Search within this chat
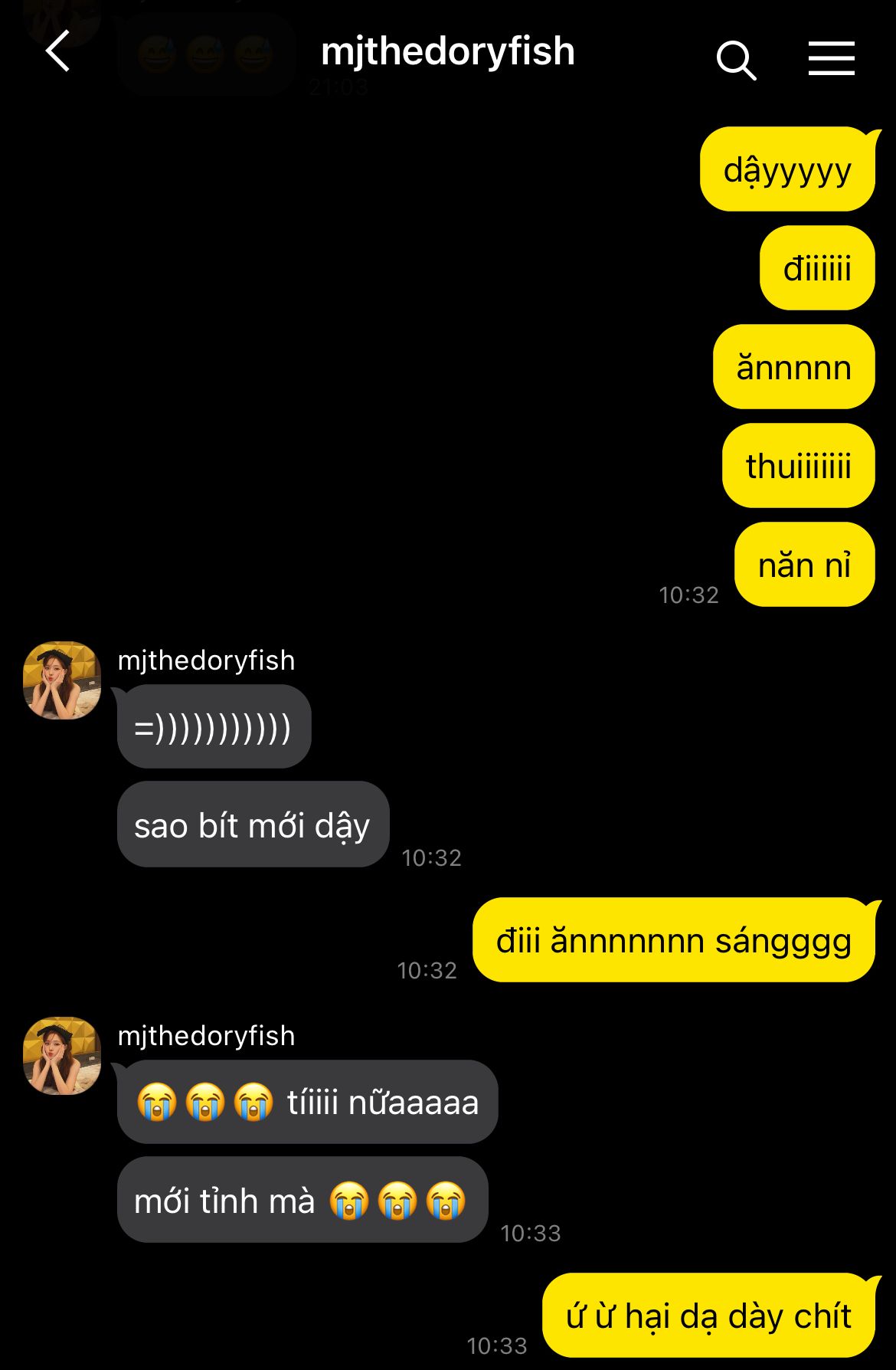896x1370 pixels. tap(736, 61)
